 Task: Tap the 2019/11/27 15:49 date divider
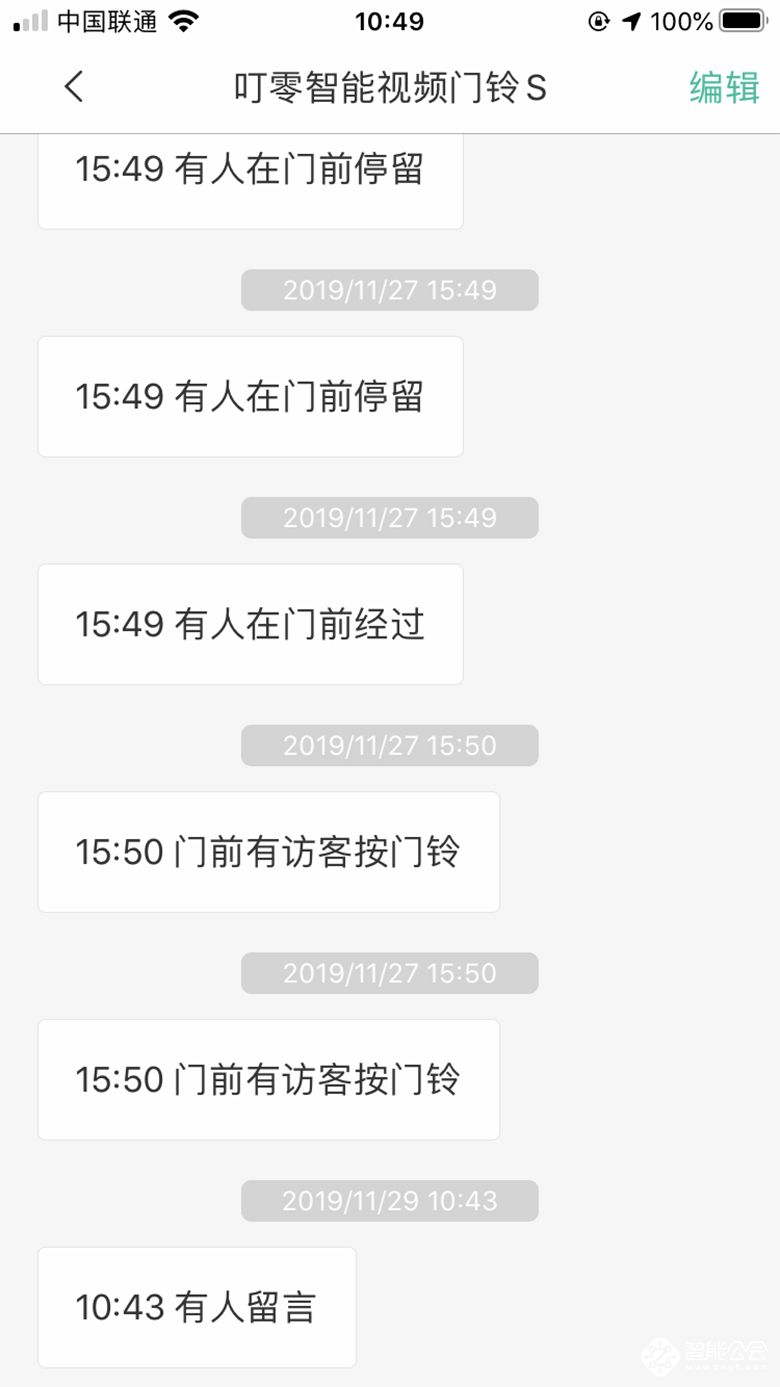click(389, 289)
